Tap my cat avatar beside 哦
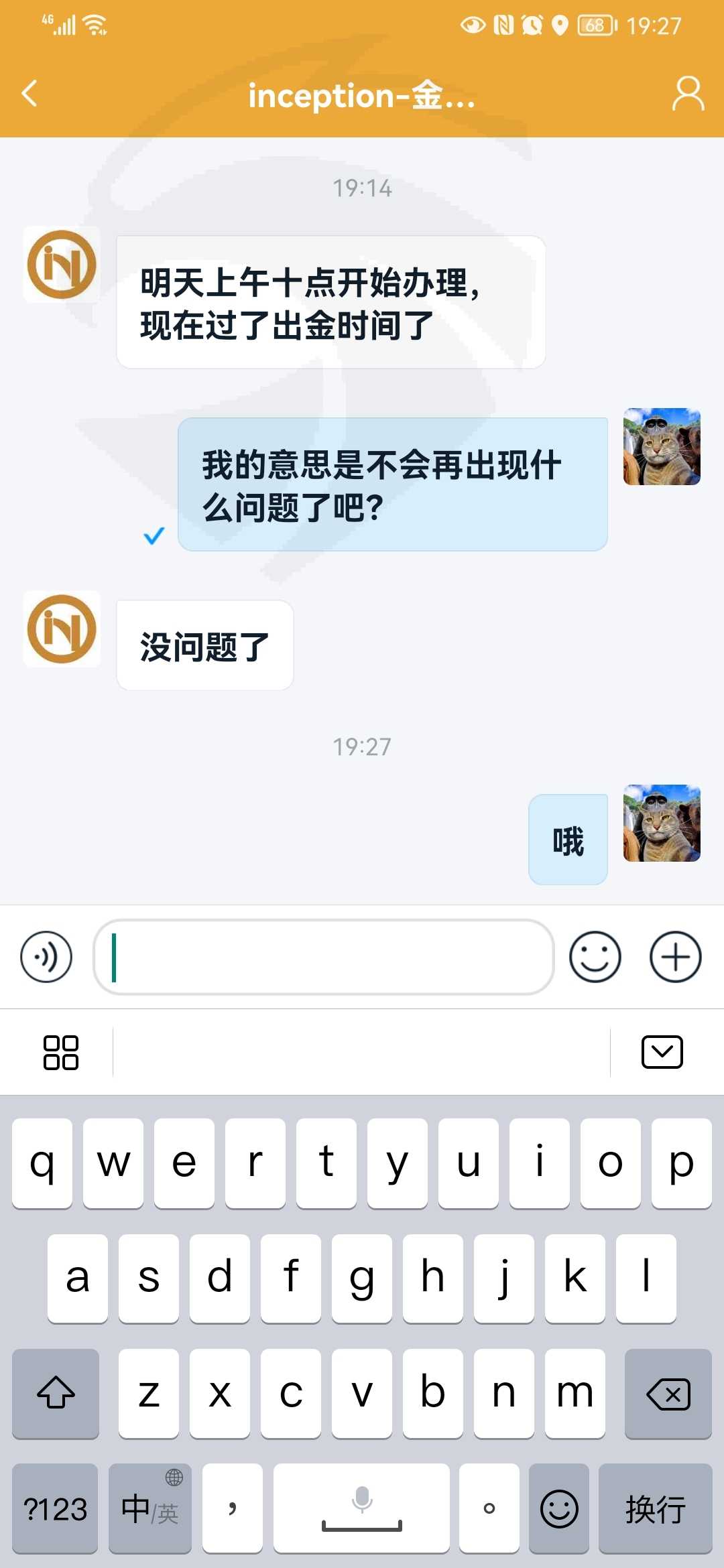Viewport: 724px width, 1568px height. click(x=662, y=823)
